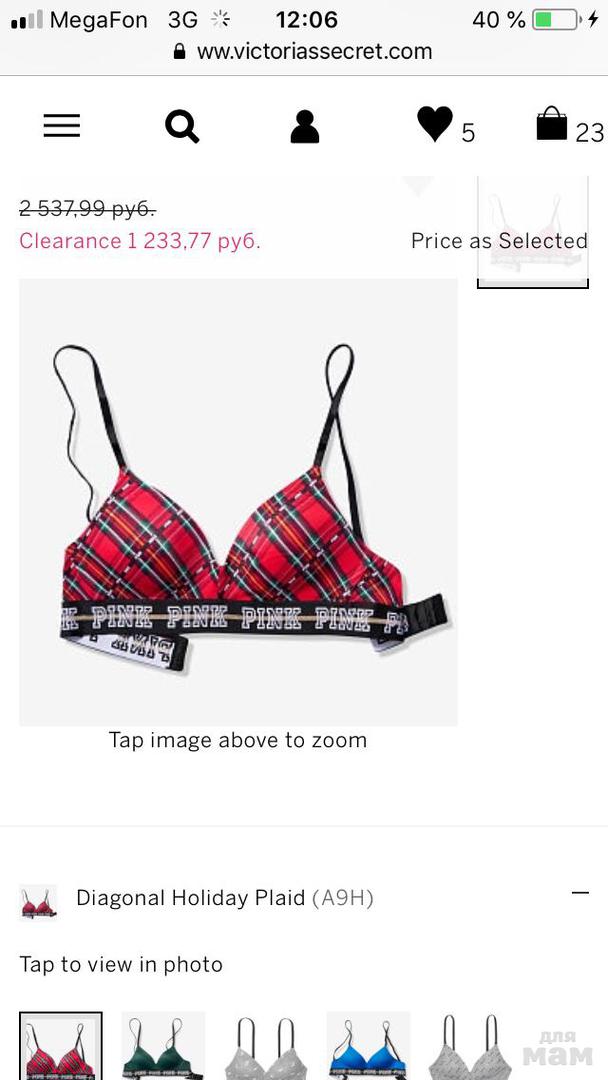Open the search icon
The height and width of the screenshot is (1080, 608).
(x=182, y=126)
